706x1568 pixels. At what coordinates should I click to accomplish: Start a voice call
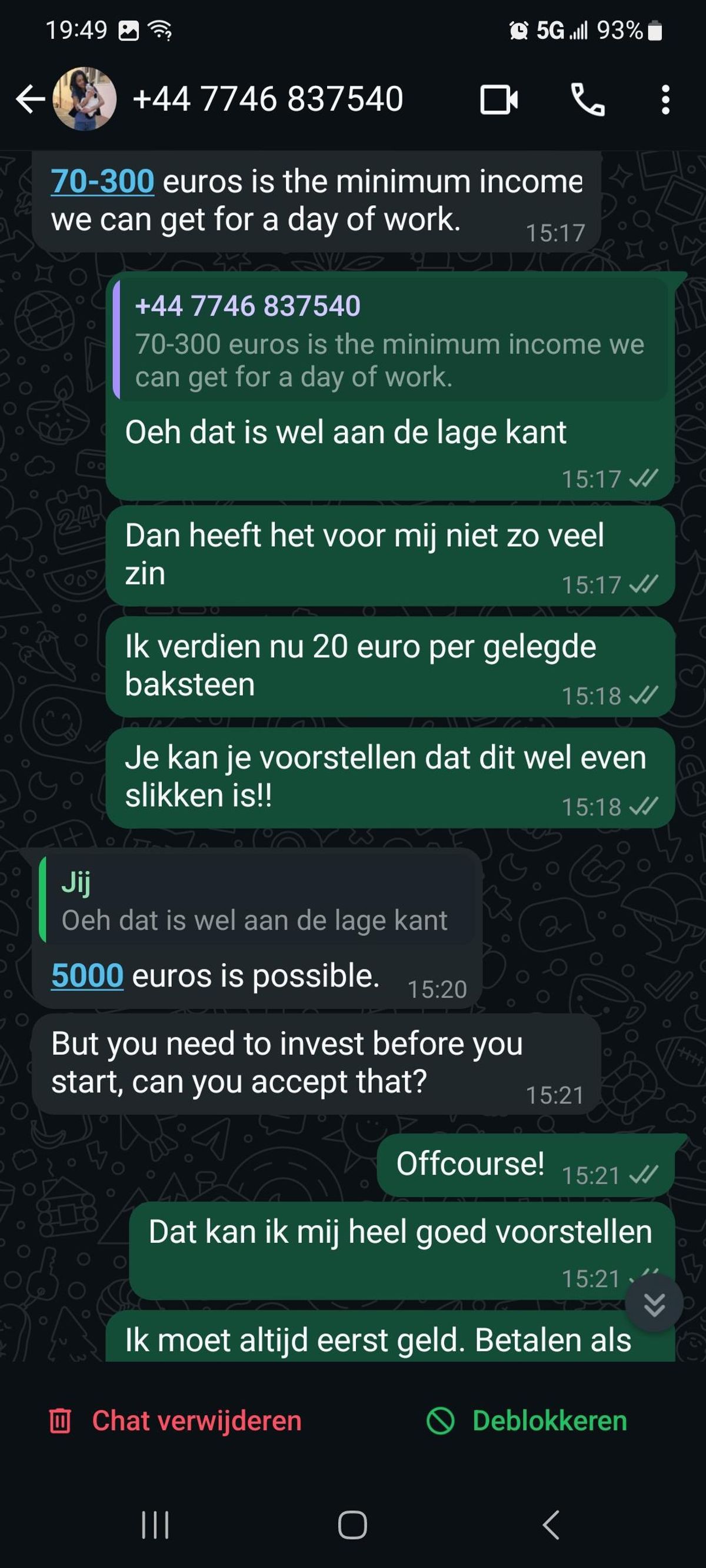pyautogui.click(x=587, y=99)
